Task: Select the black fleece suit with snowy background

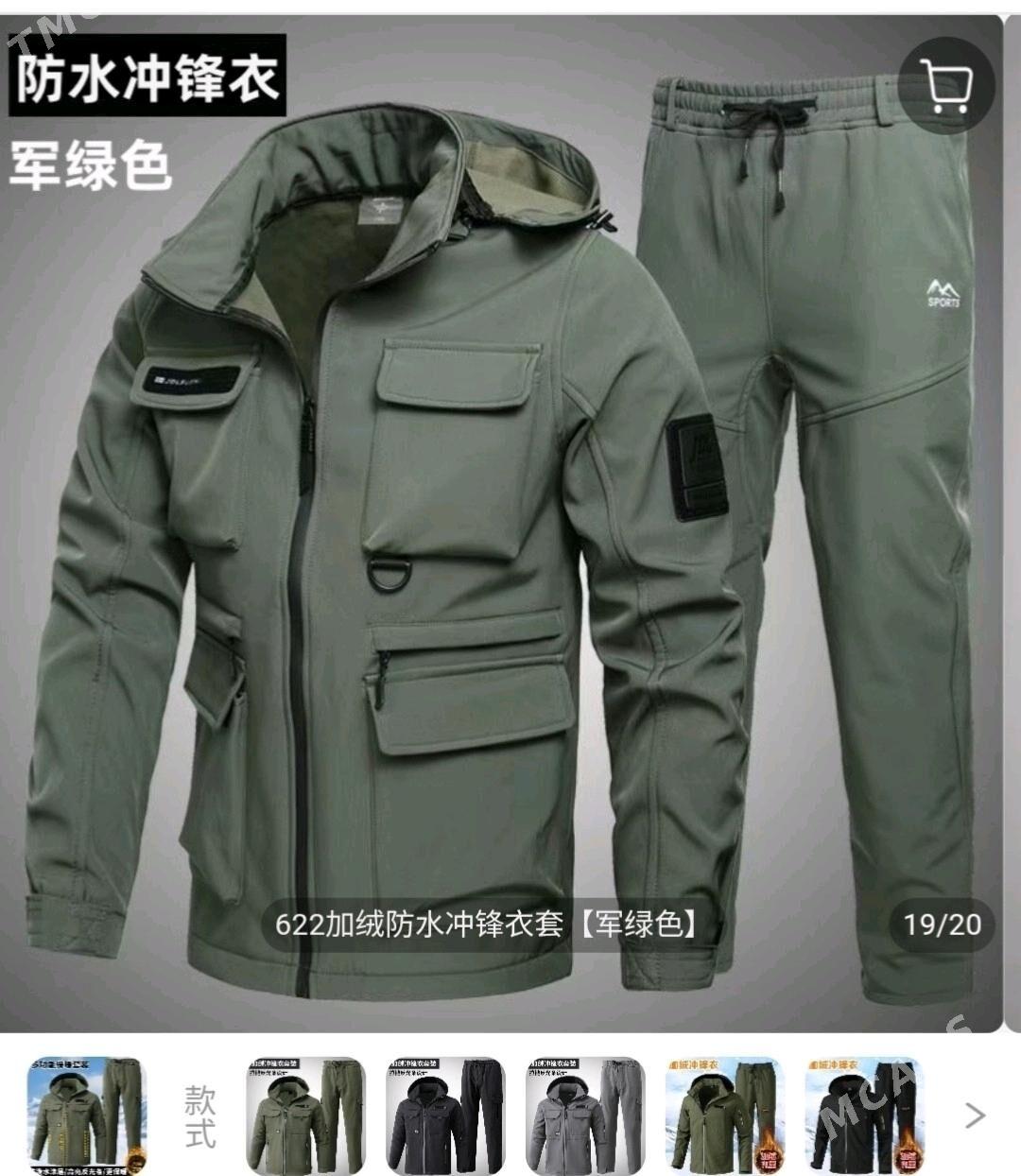Action: click(864, 1115)
